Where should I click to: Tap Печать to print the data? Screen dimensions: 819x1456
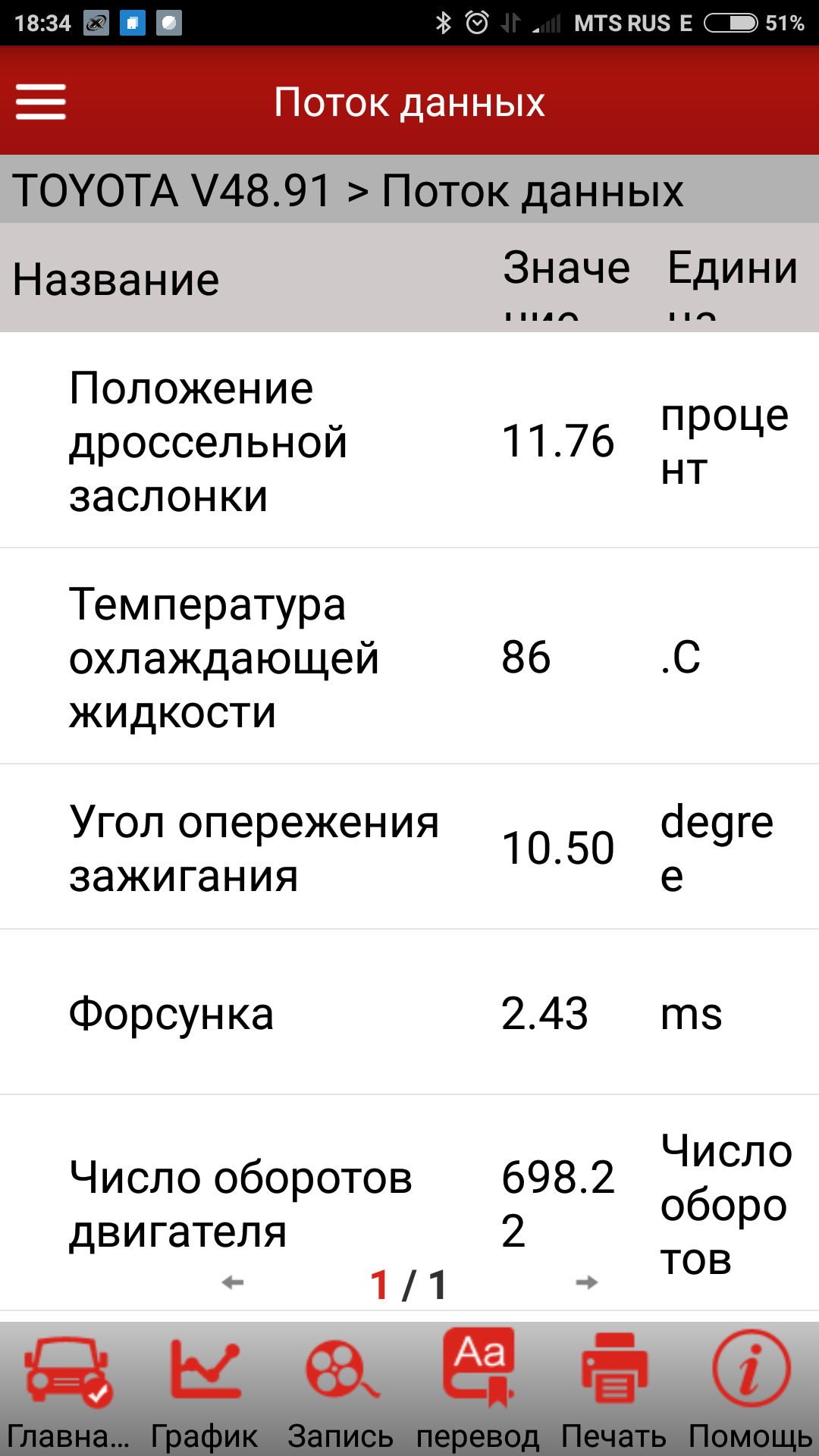613,1389
